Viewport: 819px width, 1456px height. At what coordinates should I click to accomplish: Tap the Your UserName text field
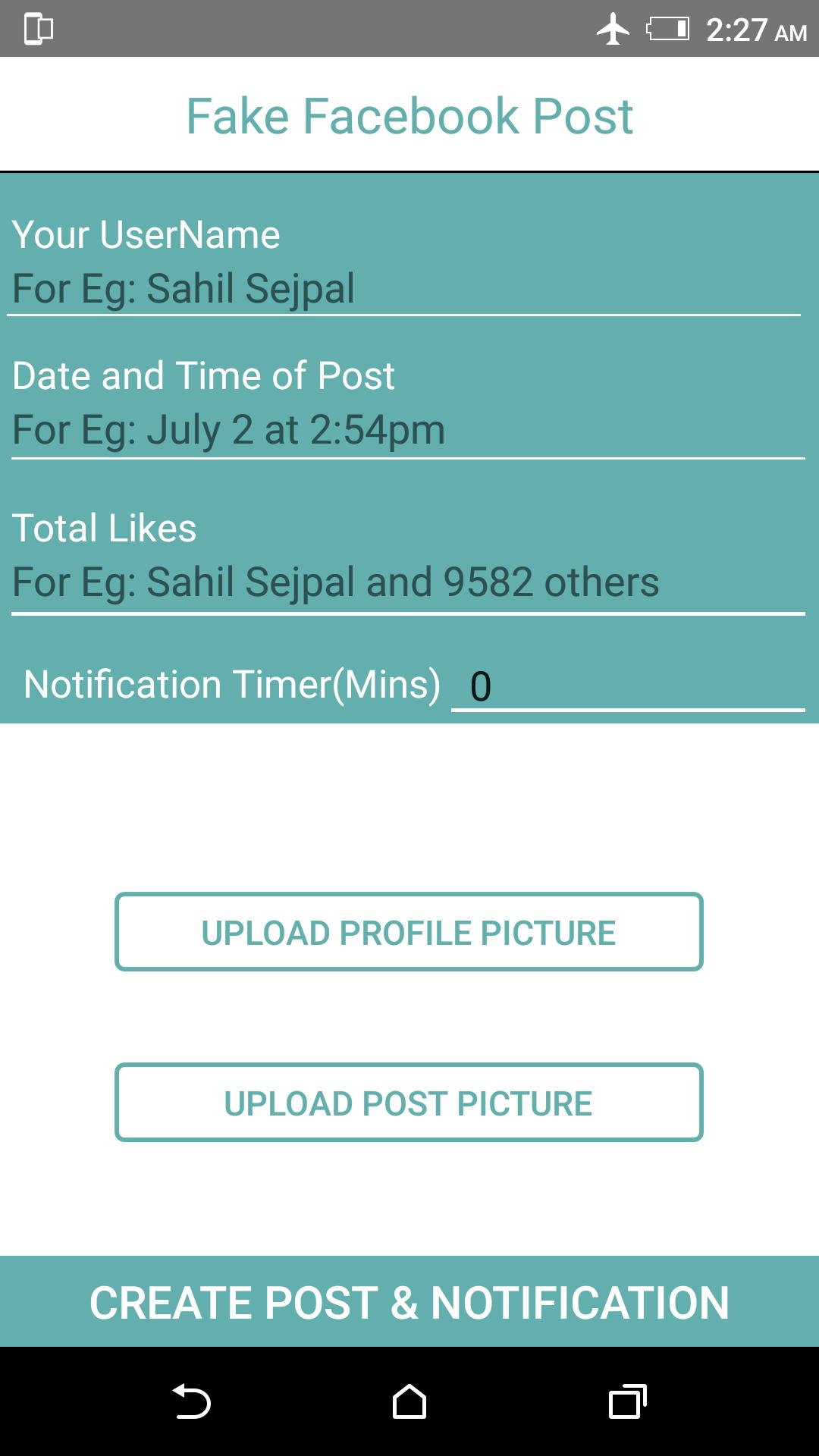coord(403,289)
